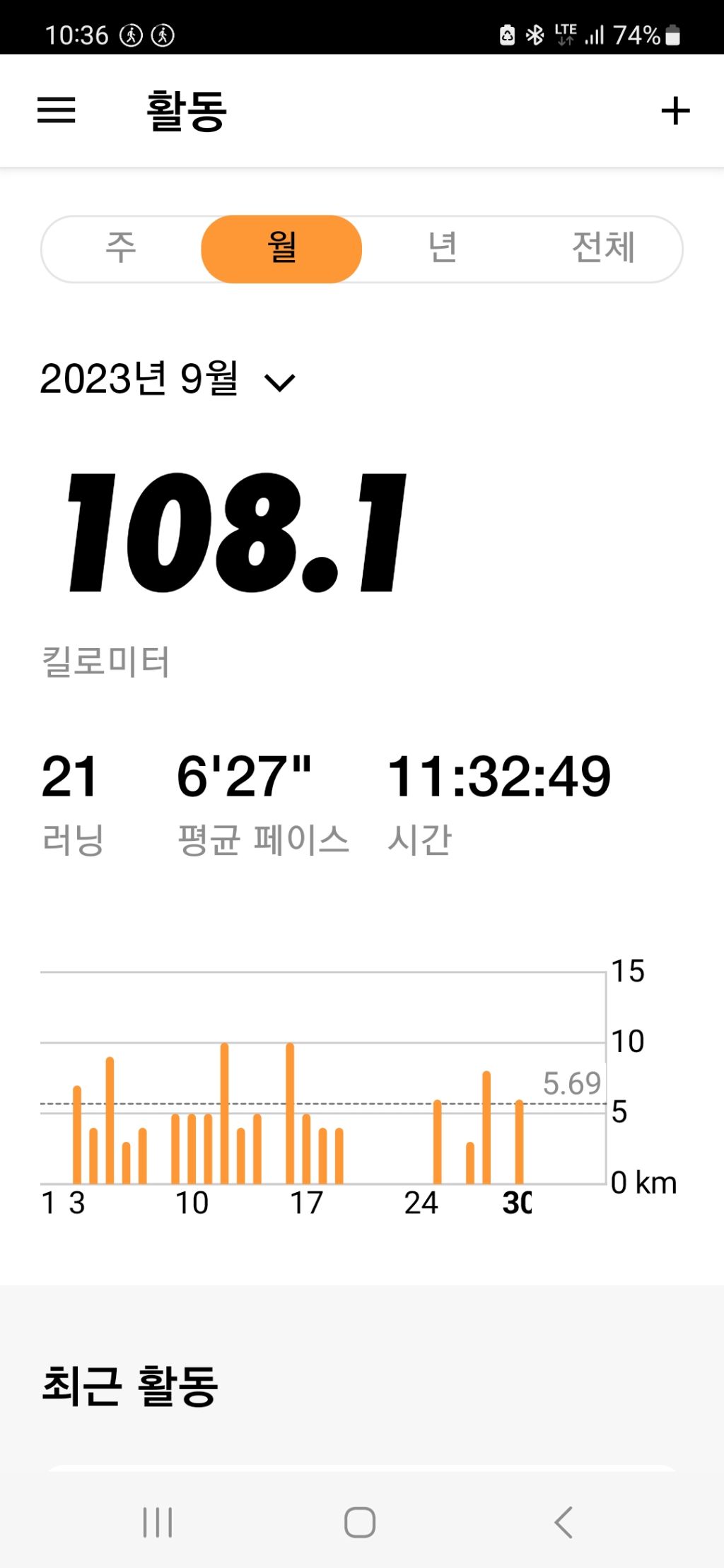Tap the battery indicator showing 74%

tap(640, 35)
